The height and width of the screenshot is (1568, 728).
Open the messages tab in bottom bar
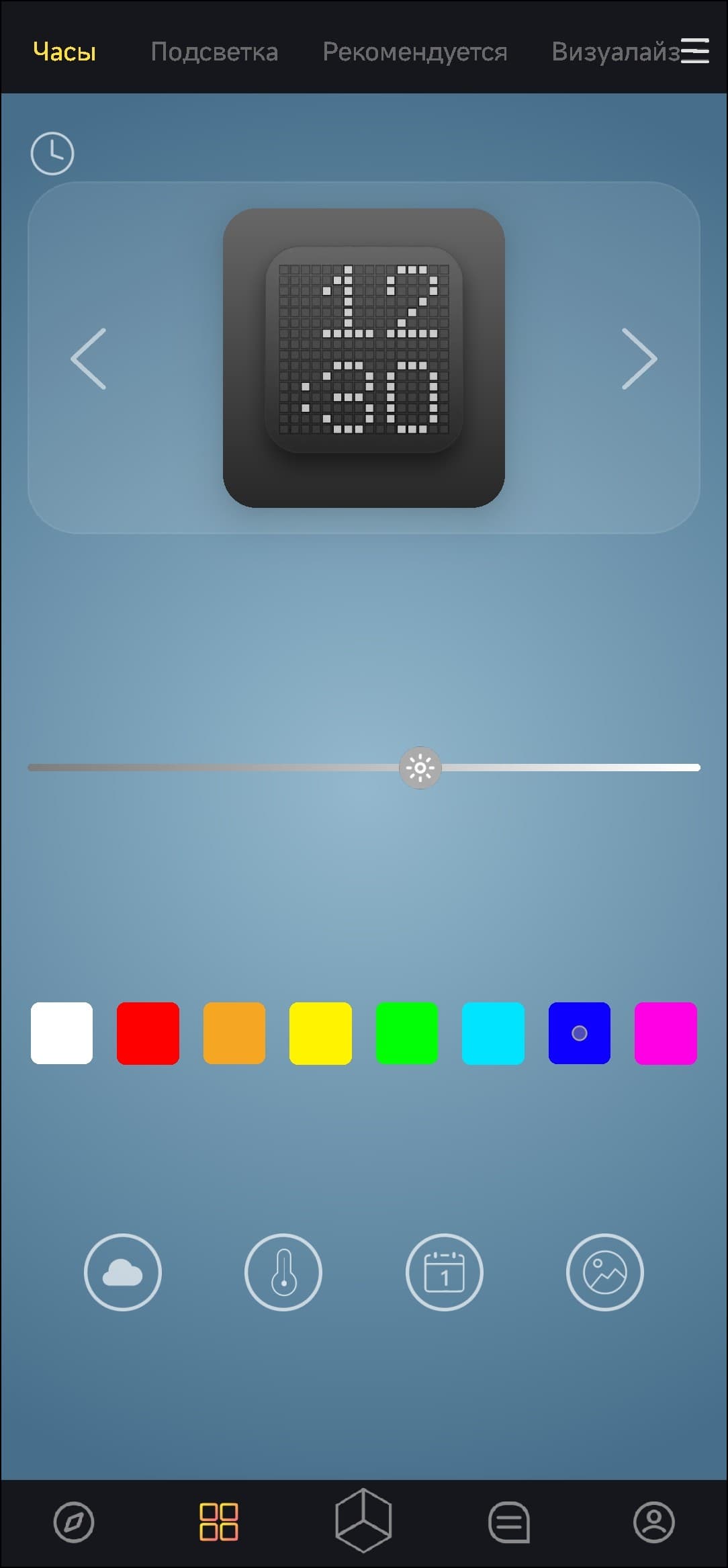click(509, 1522)
